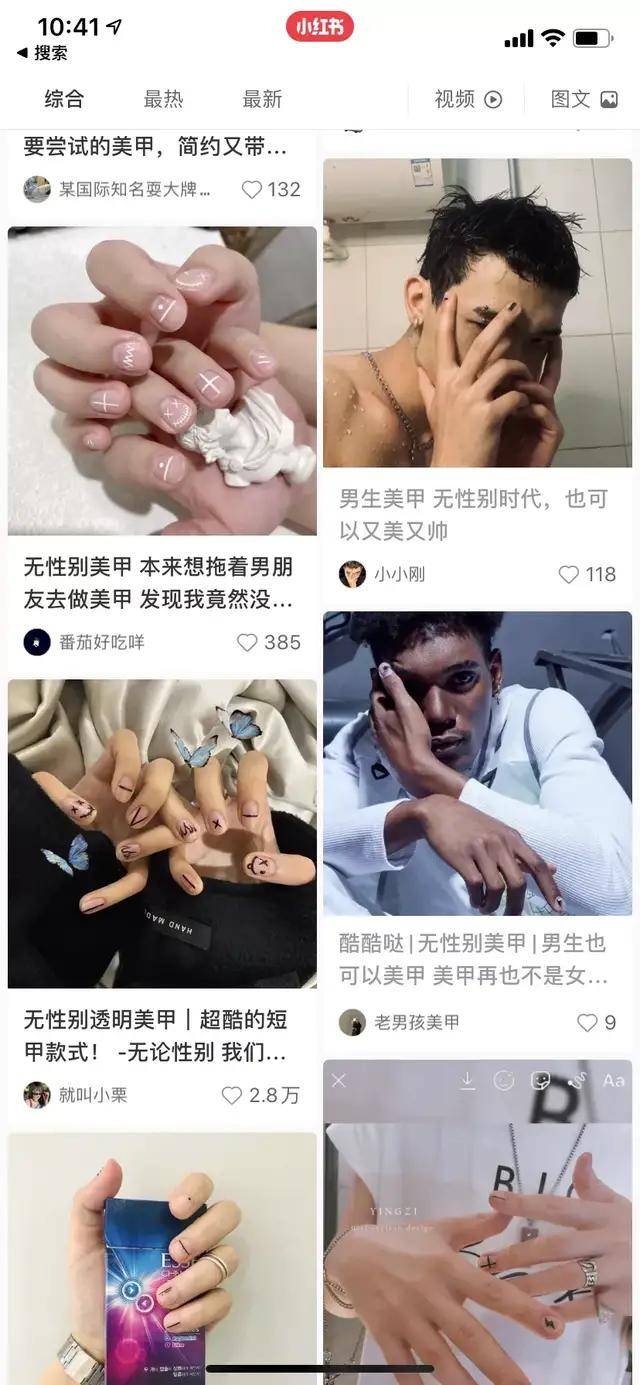Screen dimensions: 640x1385
Task: Switch to the 最新 tab
Action: click(262, 99)
